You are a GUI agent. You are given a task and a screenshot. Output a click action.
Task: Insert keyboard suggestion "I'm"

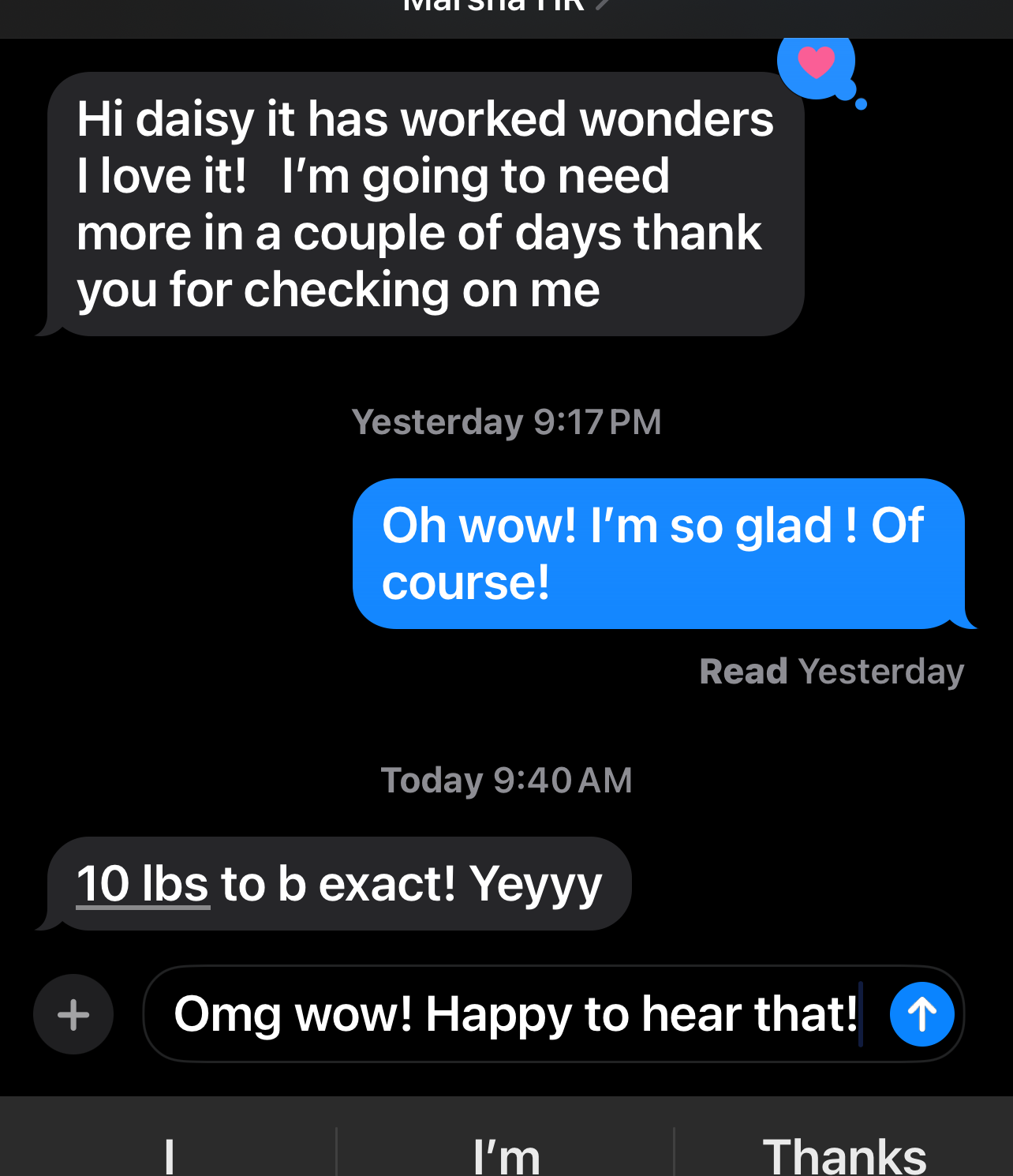pyautogui.click(x=506, y=1154)
